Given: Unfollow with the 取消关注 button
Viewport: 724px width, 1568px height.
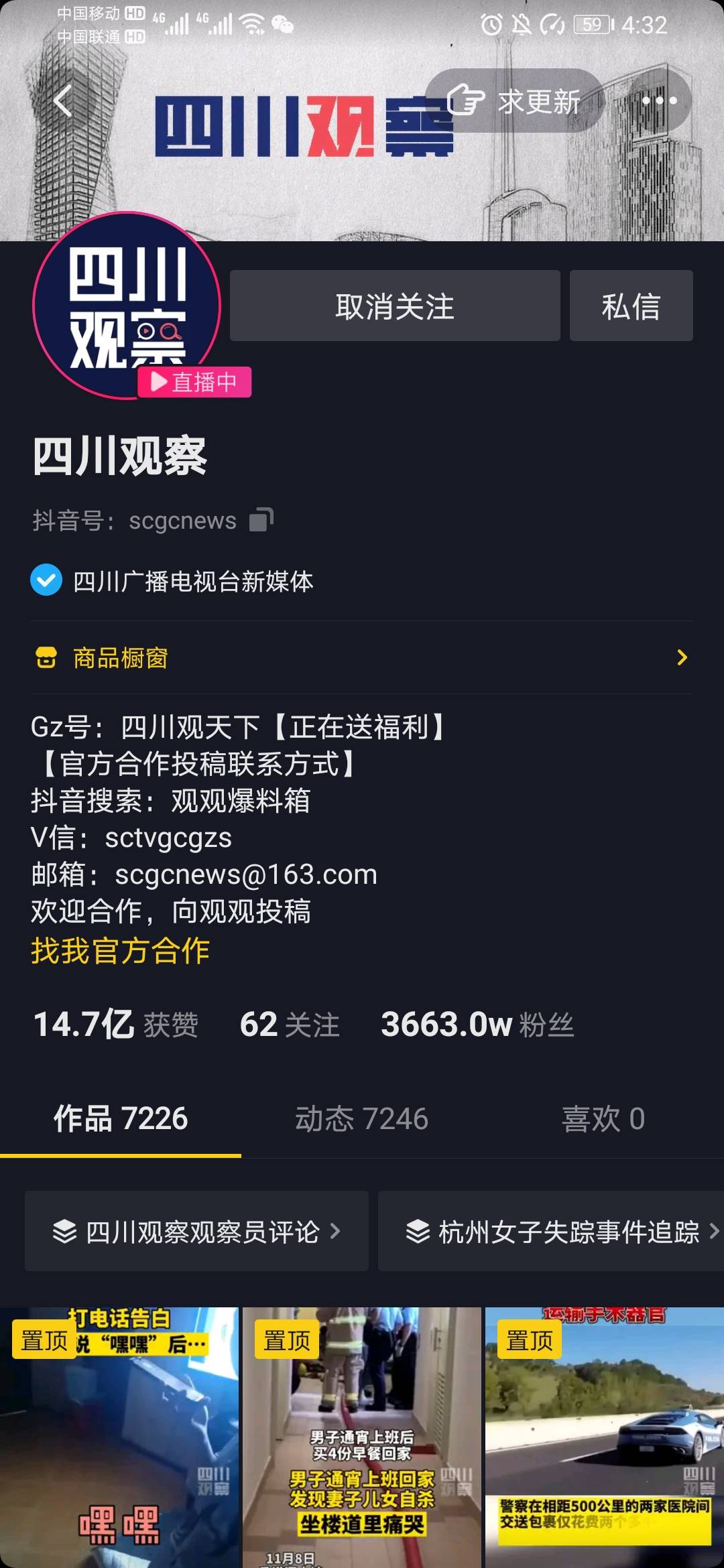Looking at the screenshot, I should pyautogui.click(x=395, y=306).
